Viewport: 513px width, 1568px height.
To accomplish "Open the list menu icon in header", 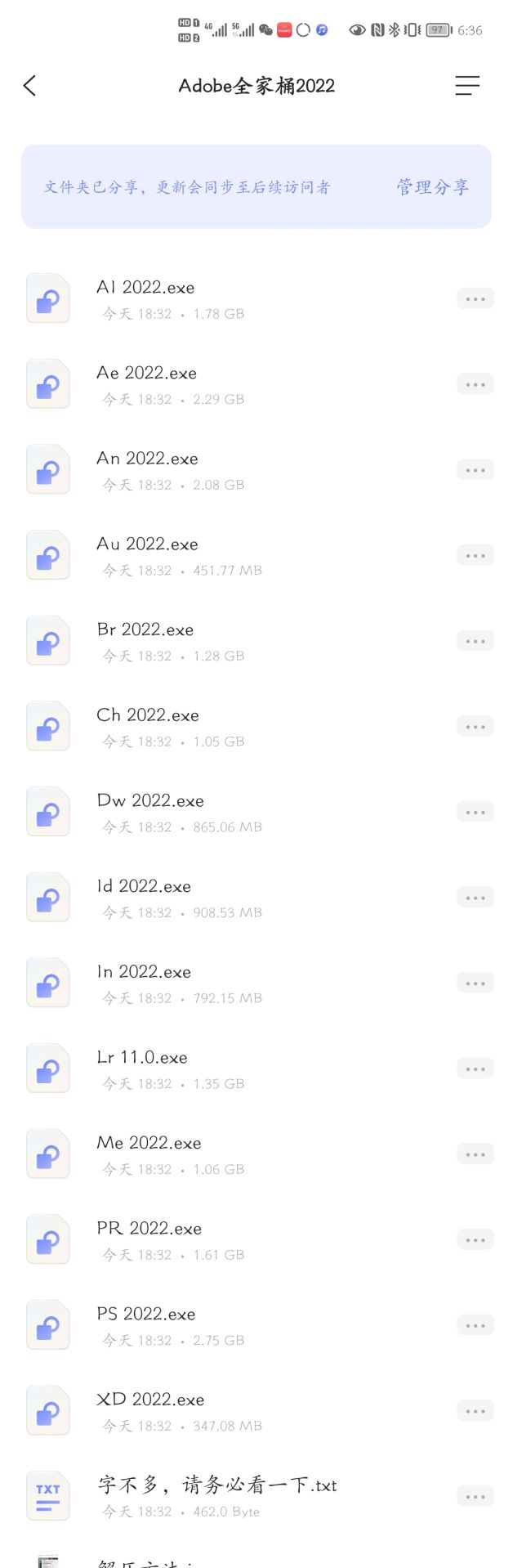I will pyautogui.click(x=467, y=86).
